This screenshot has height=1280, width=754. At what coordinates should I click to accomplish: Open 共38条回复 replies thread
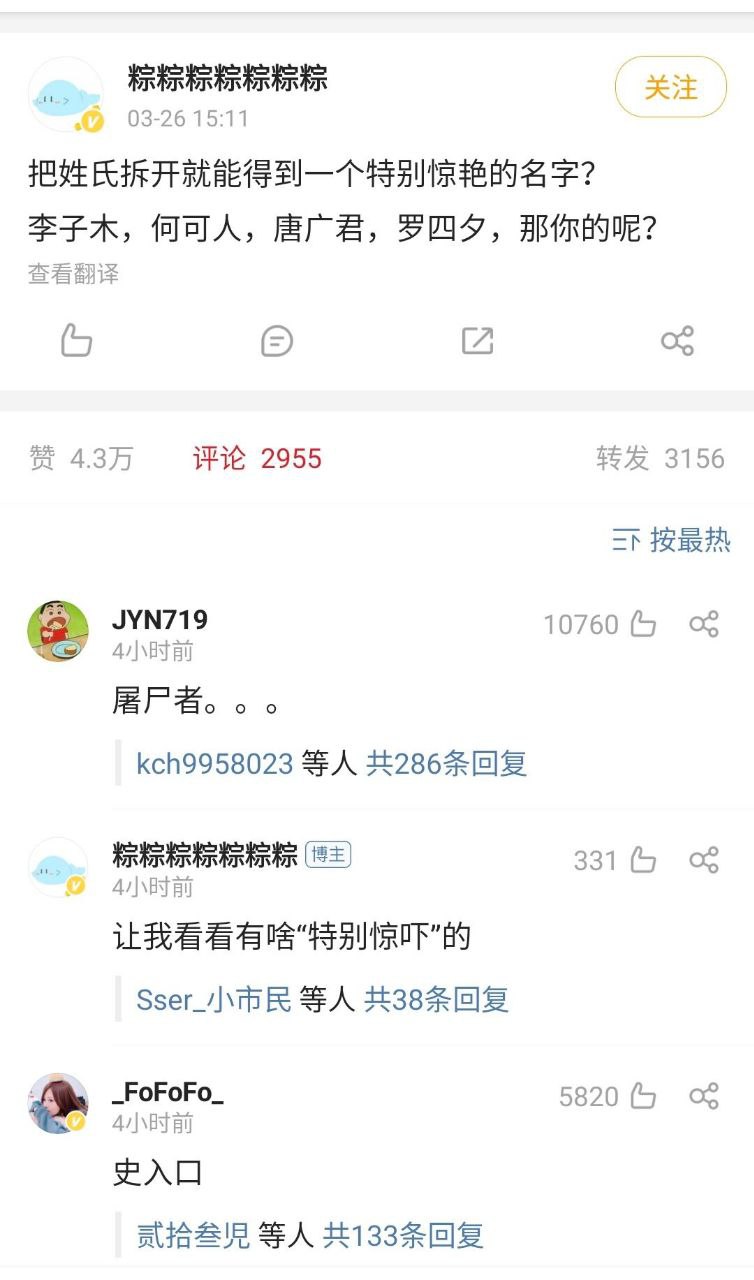click(437, 999)
